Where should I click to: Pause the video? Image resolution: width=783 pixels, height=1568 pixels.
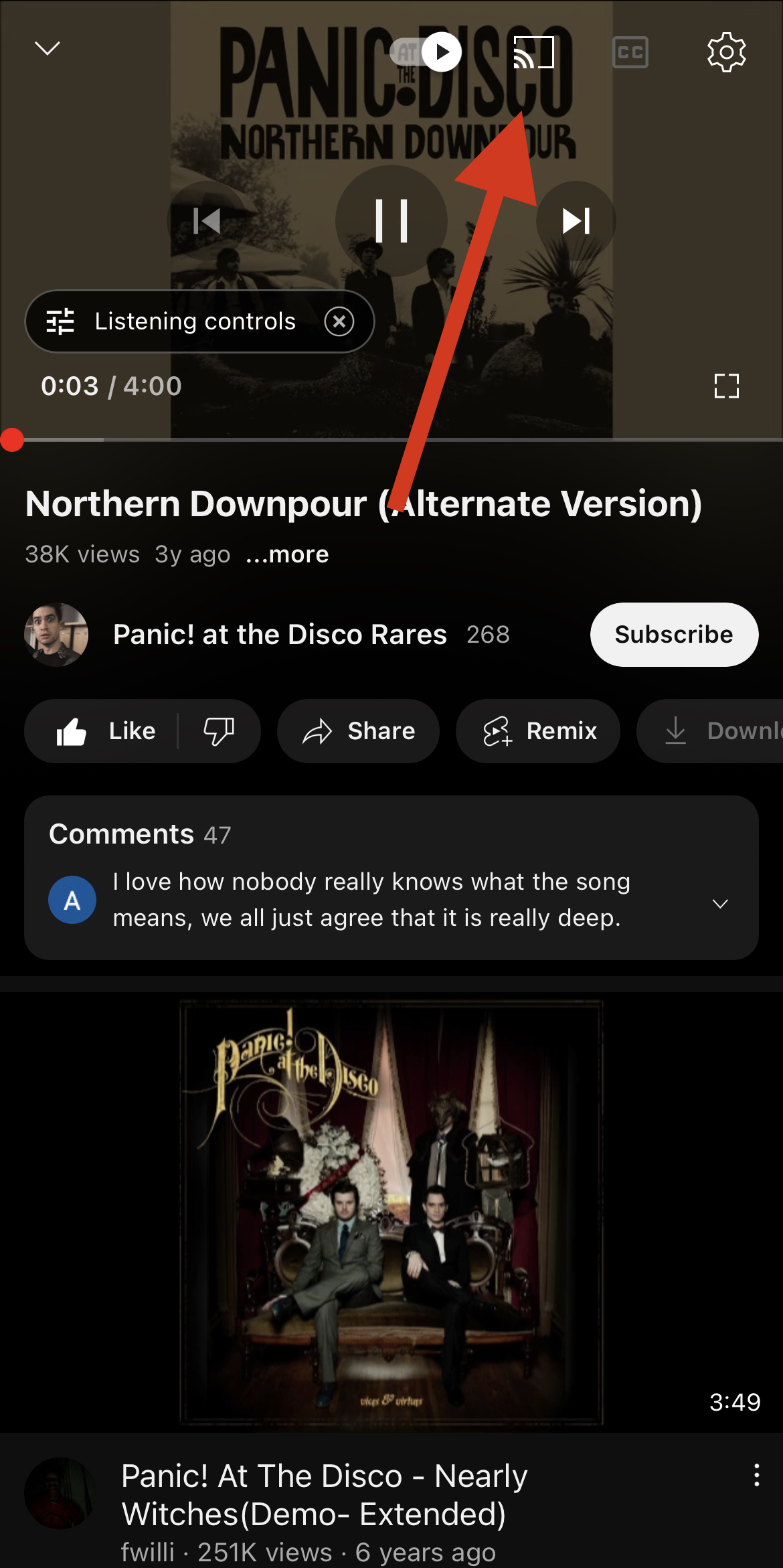[391, 221]
